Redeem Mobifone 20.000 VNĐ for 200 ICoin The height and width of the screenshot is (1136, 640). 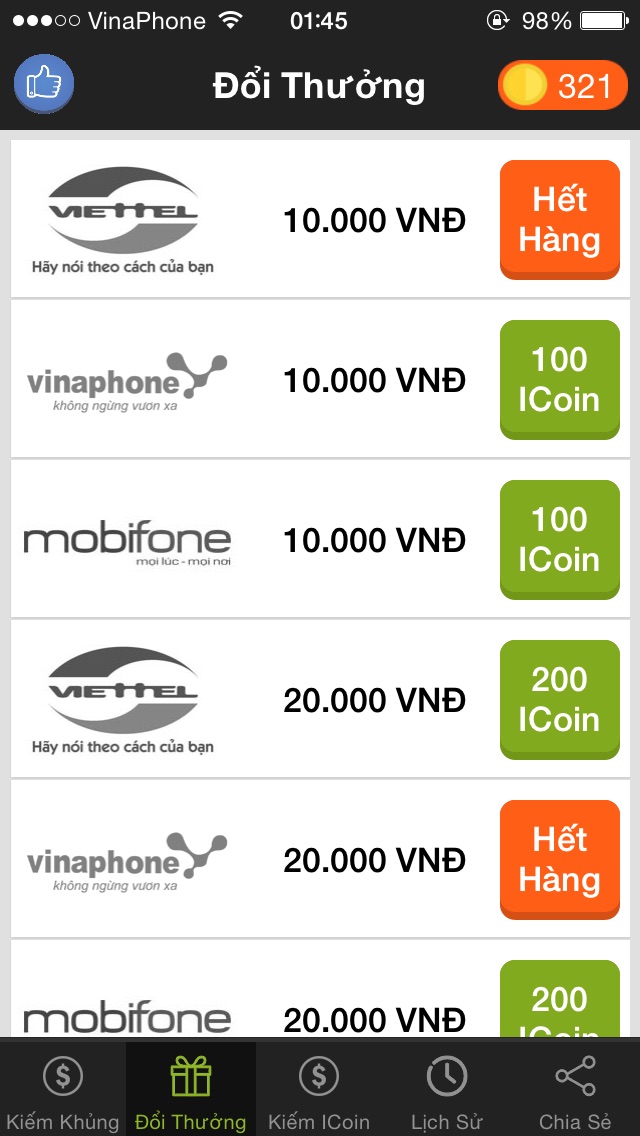click(560, 1000)
